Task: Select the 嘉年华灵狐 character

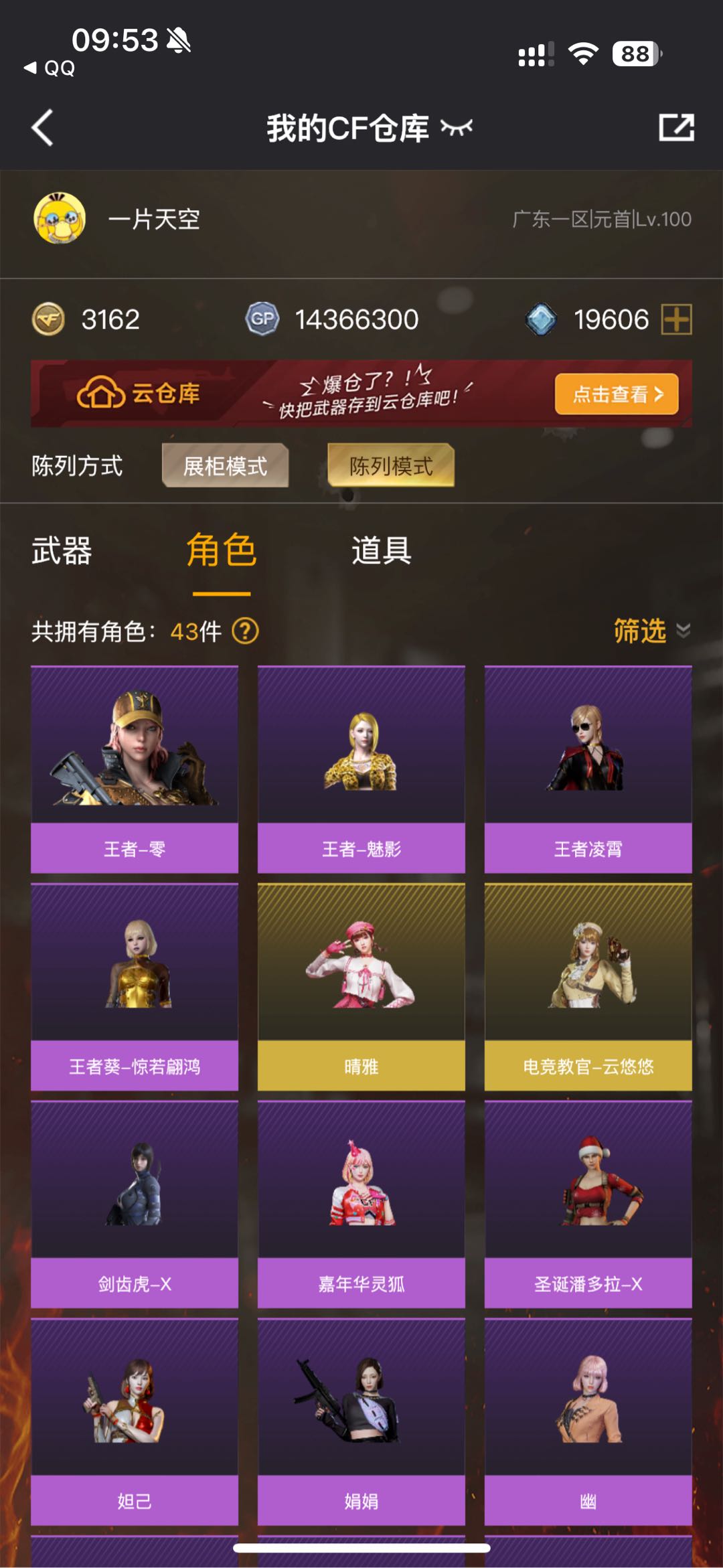Action: [361, 1204]
